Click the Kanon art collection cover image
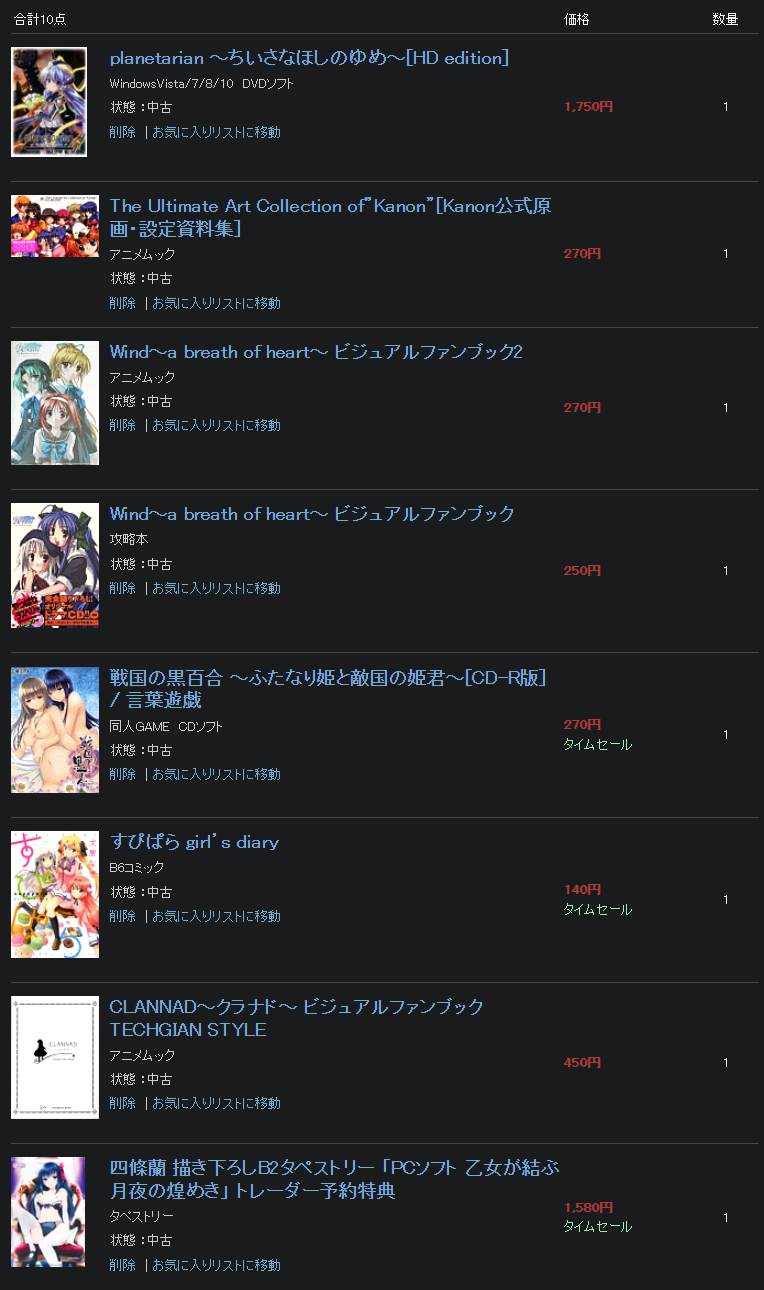764x1290 pixels. (x=54, y=225)
